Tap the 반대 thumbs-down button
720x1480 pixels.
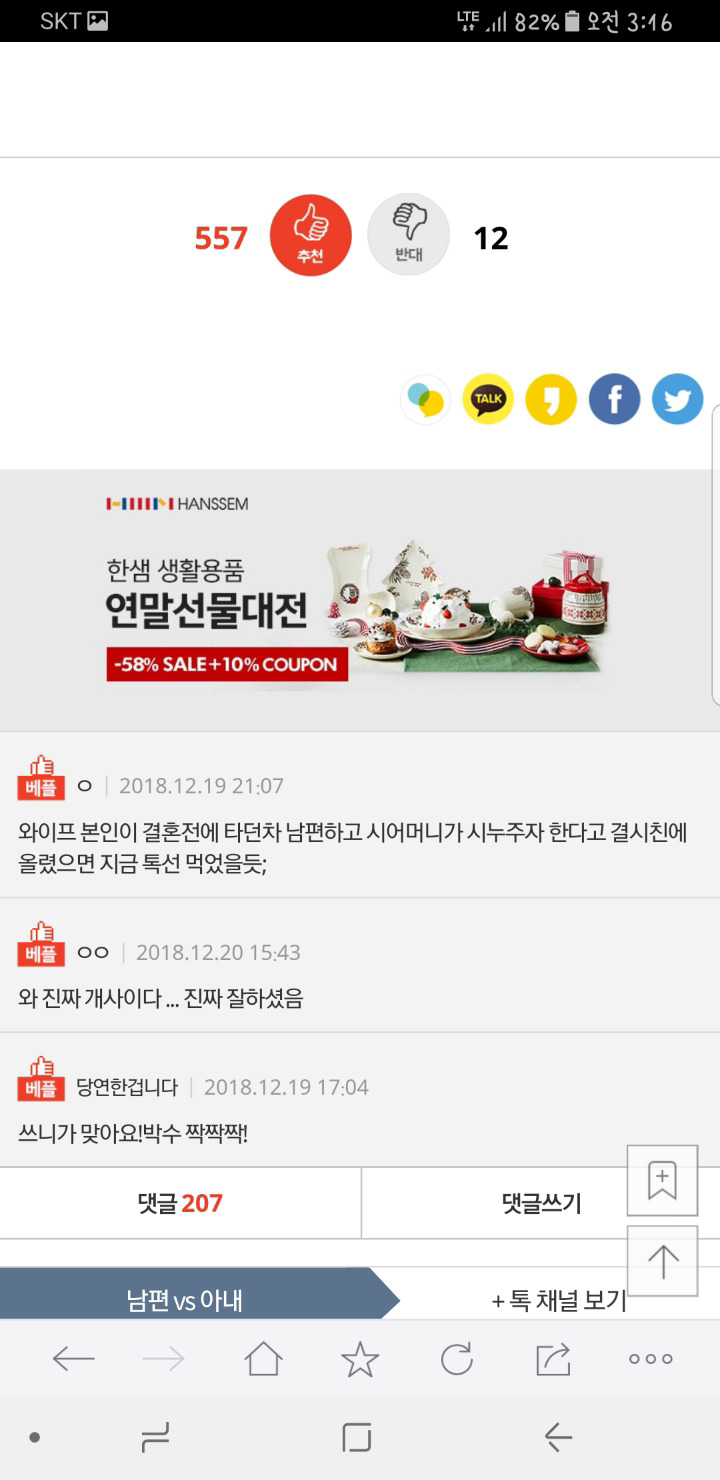coord(408,235)
